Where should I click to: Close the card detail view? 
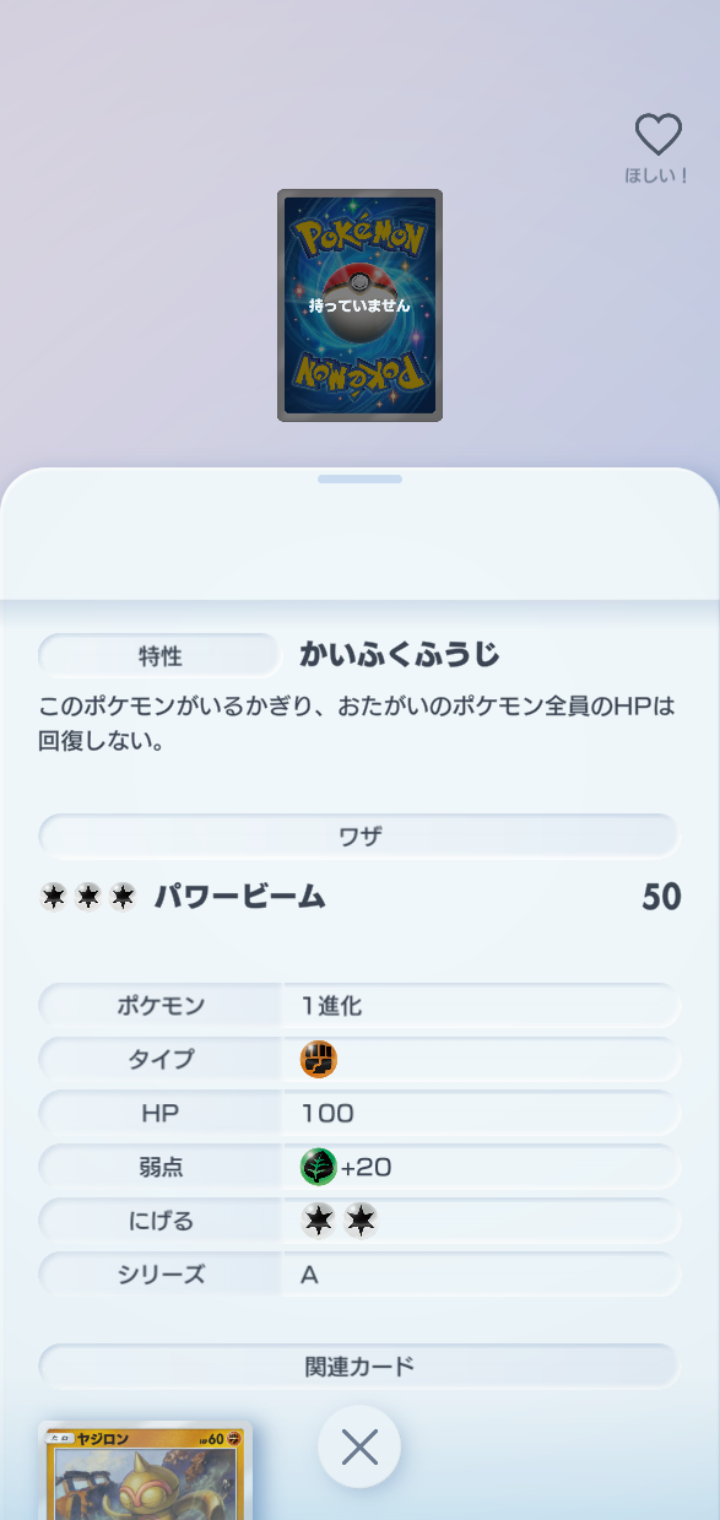[359, 1446]
